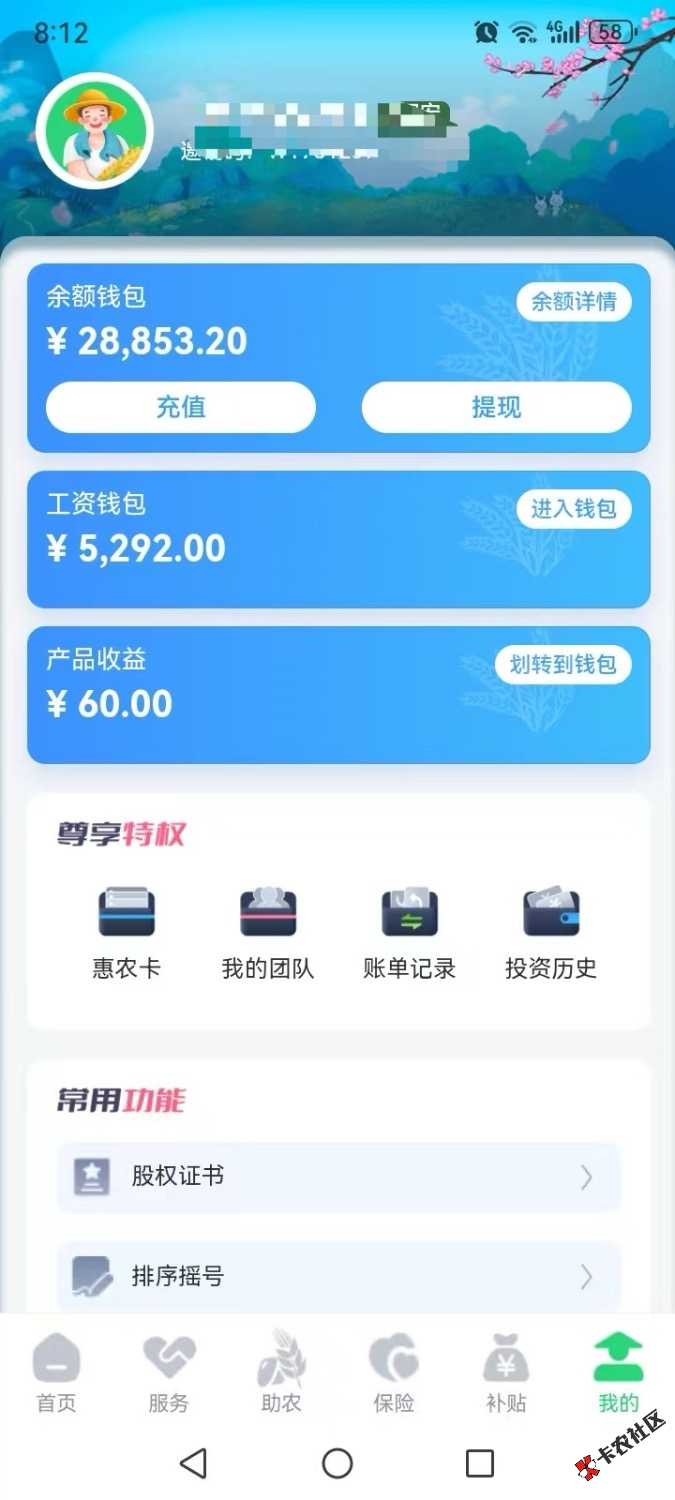Open the 股权证书 row
The height and width of the screenshot is (1500, 675).
(338, 1177)
